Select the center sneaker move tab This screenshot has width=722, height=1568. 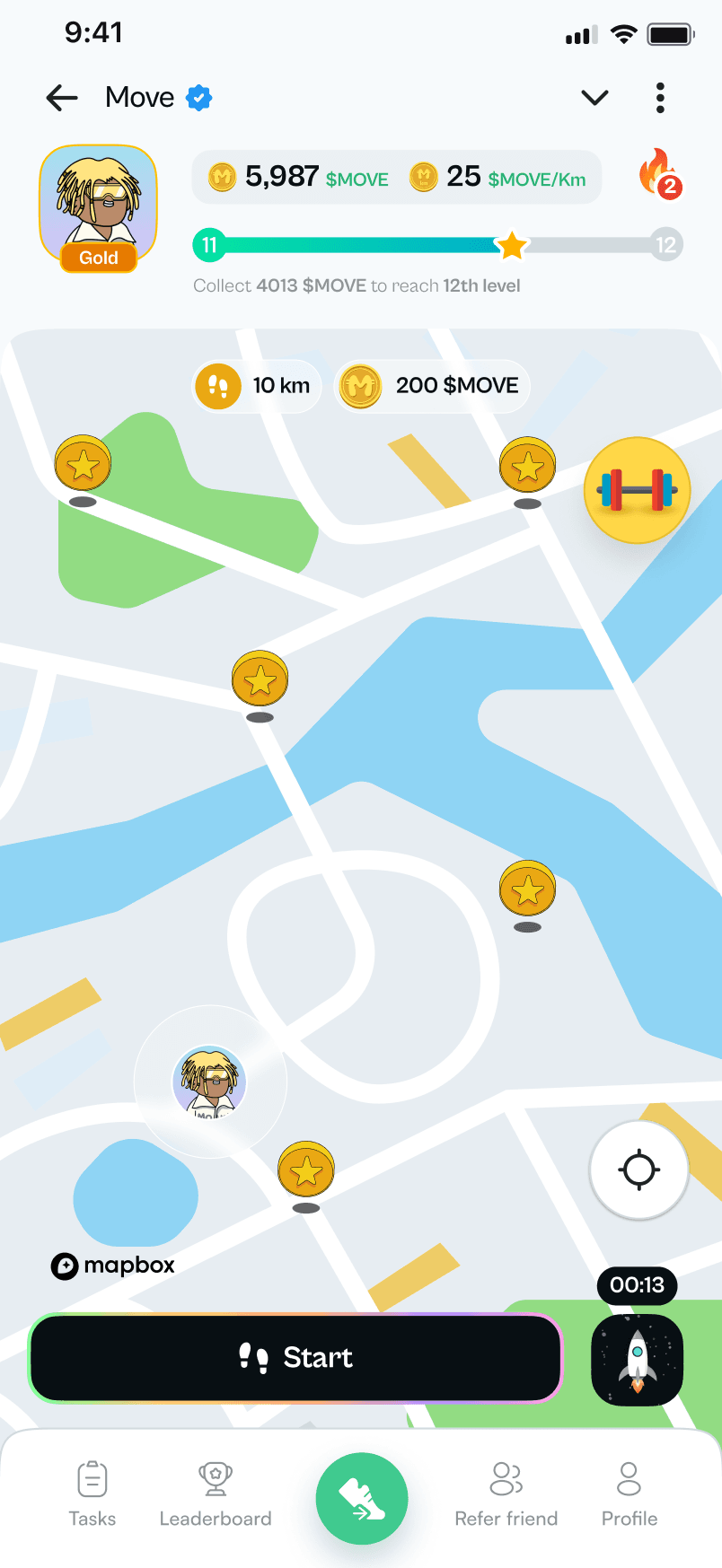click(362, 1498)
